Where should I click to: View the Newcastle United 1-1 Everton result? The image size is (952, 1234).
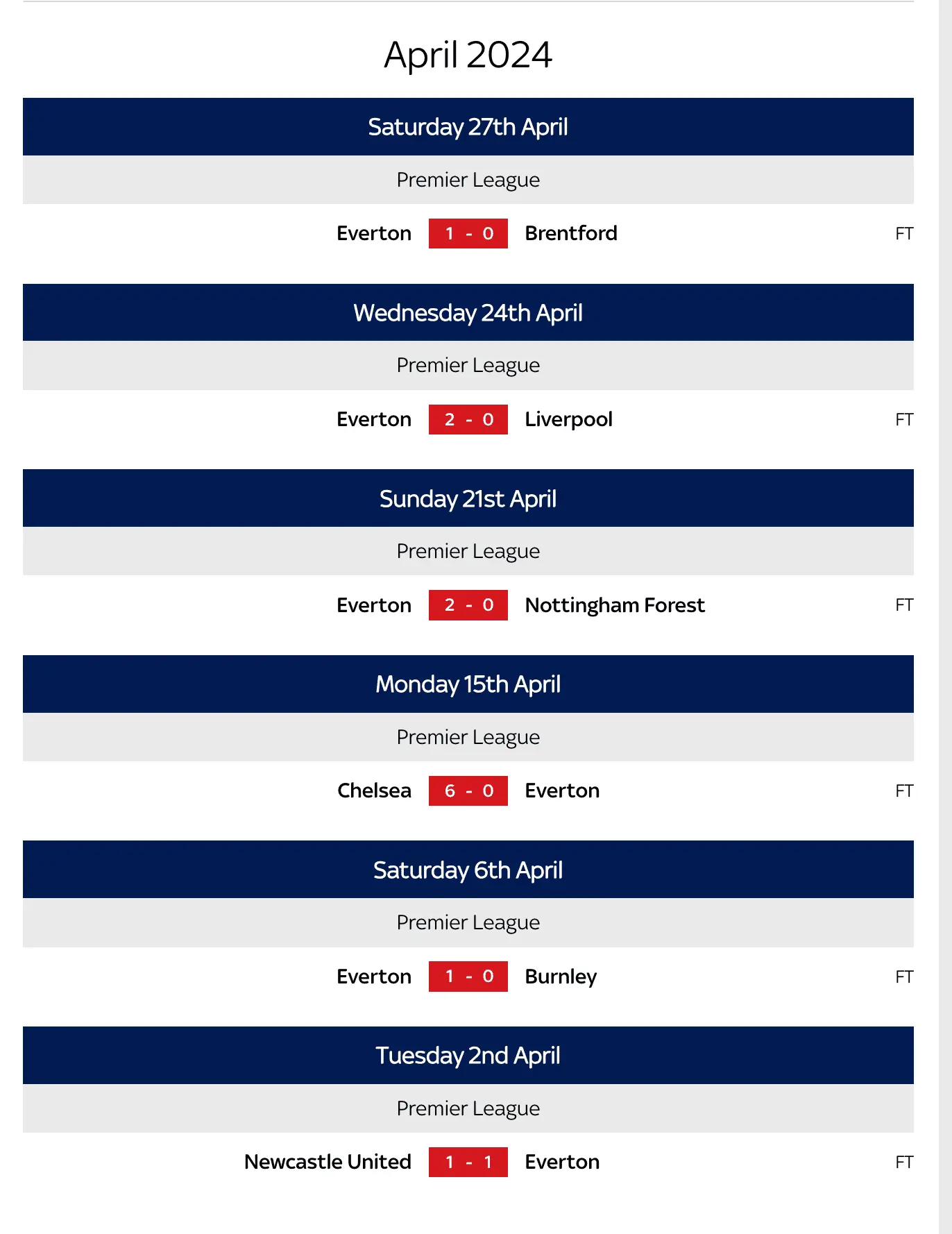[x=468, y=1162]
